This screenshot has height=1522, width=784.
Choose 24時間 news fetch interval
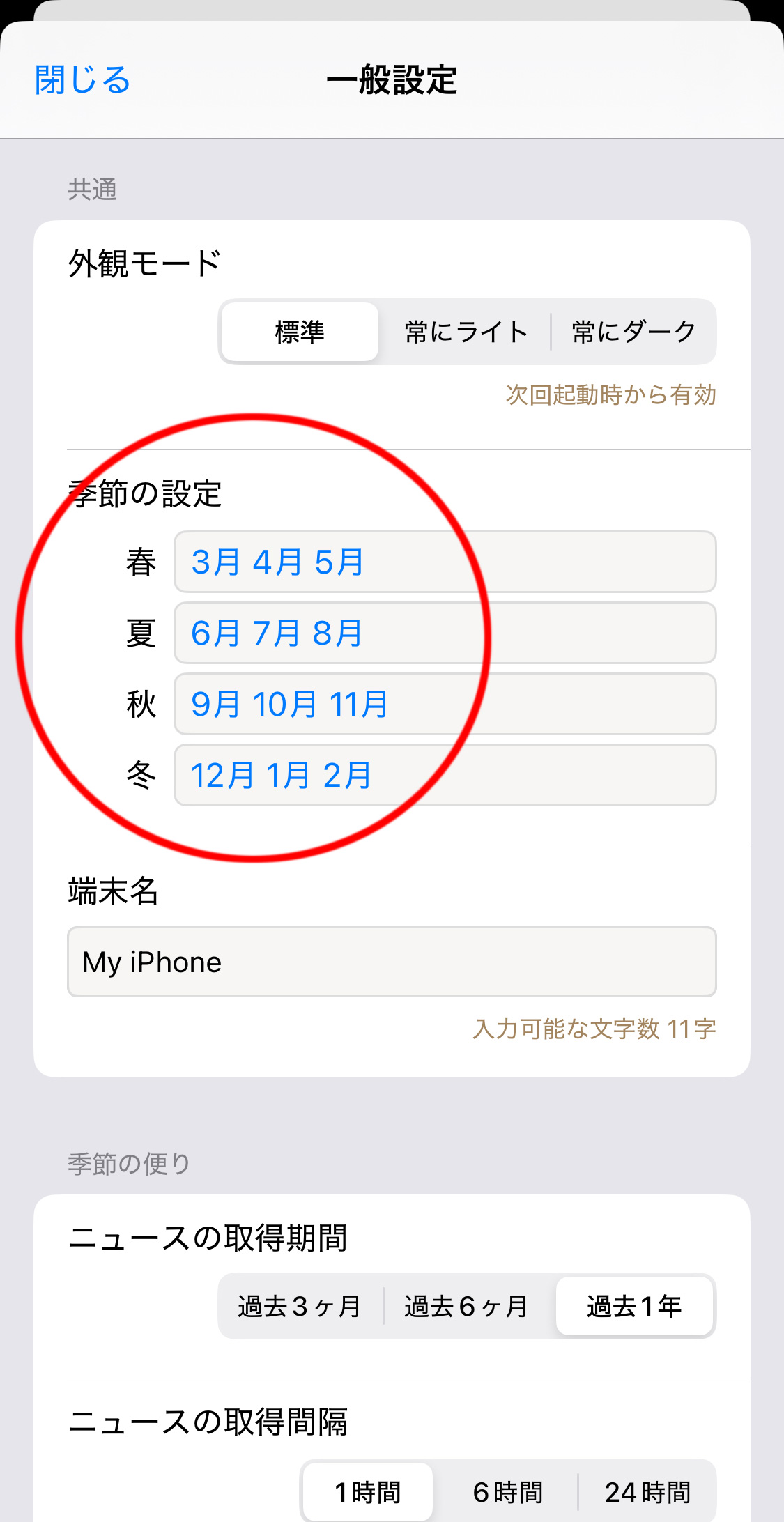tap(647, 1492)
